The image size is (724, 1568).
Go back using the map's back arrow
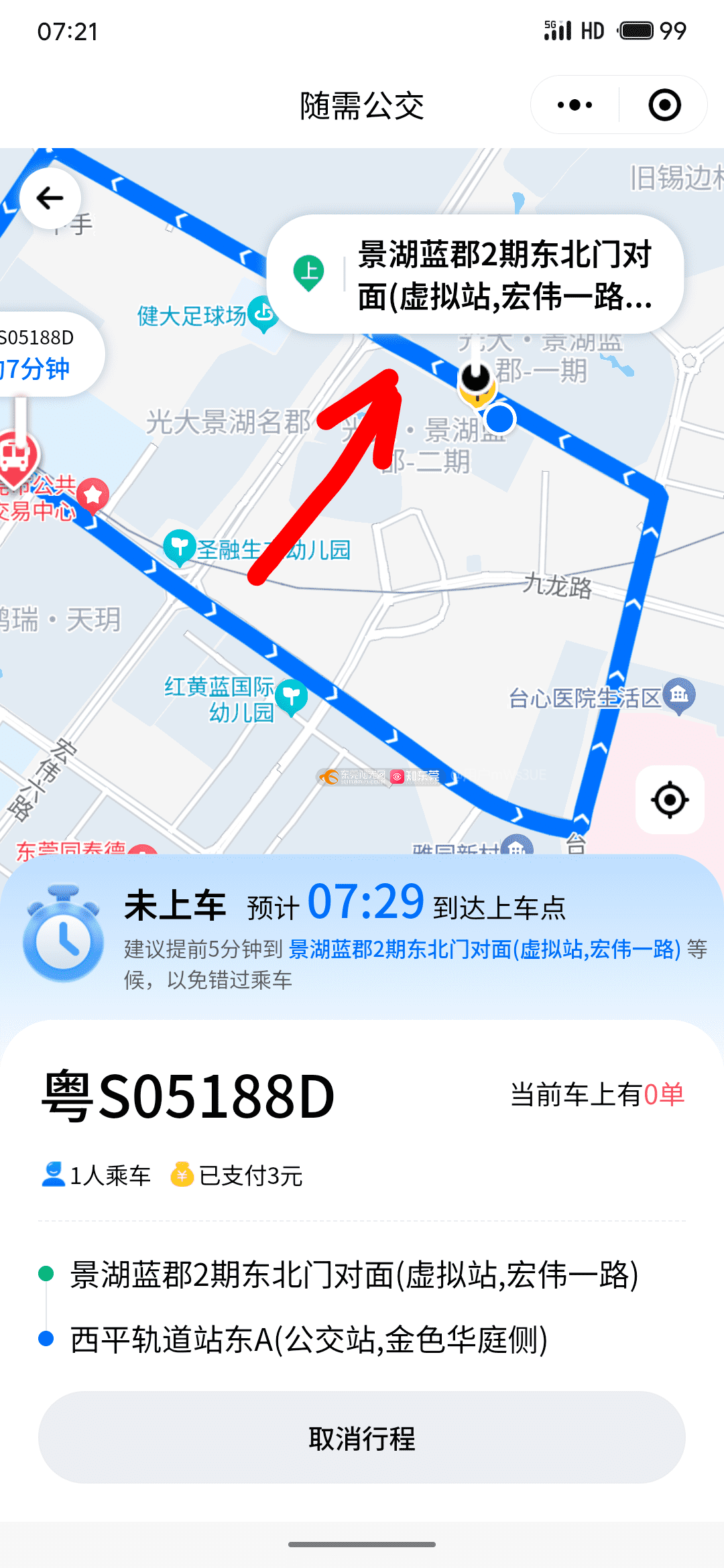[x=50, y=198]
